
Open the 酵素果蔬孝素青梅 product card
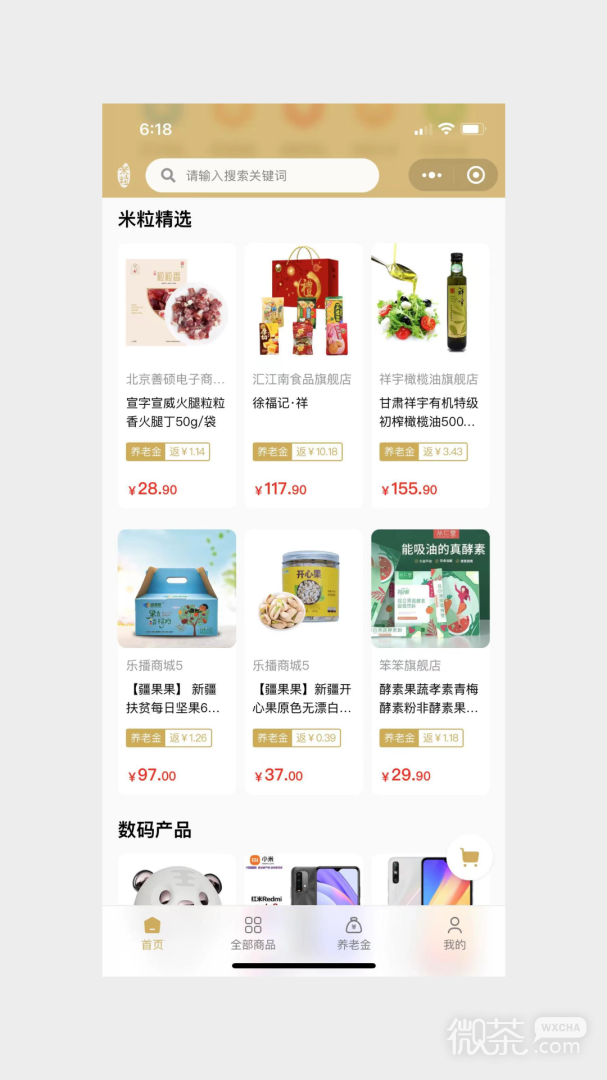(x=430, y=660)
